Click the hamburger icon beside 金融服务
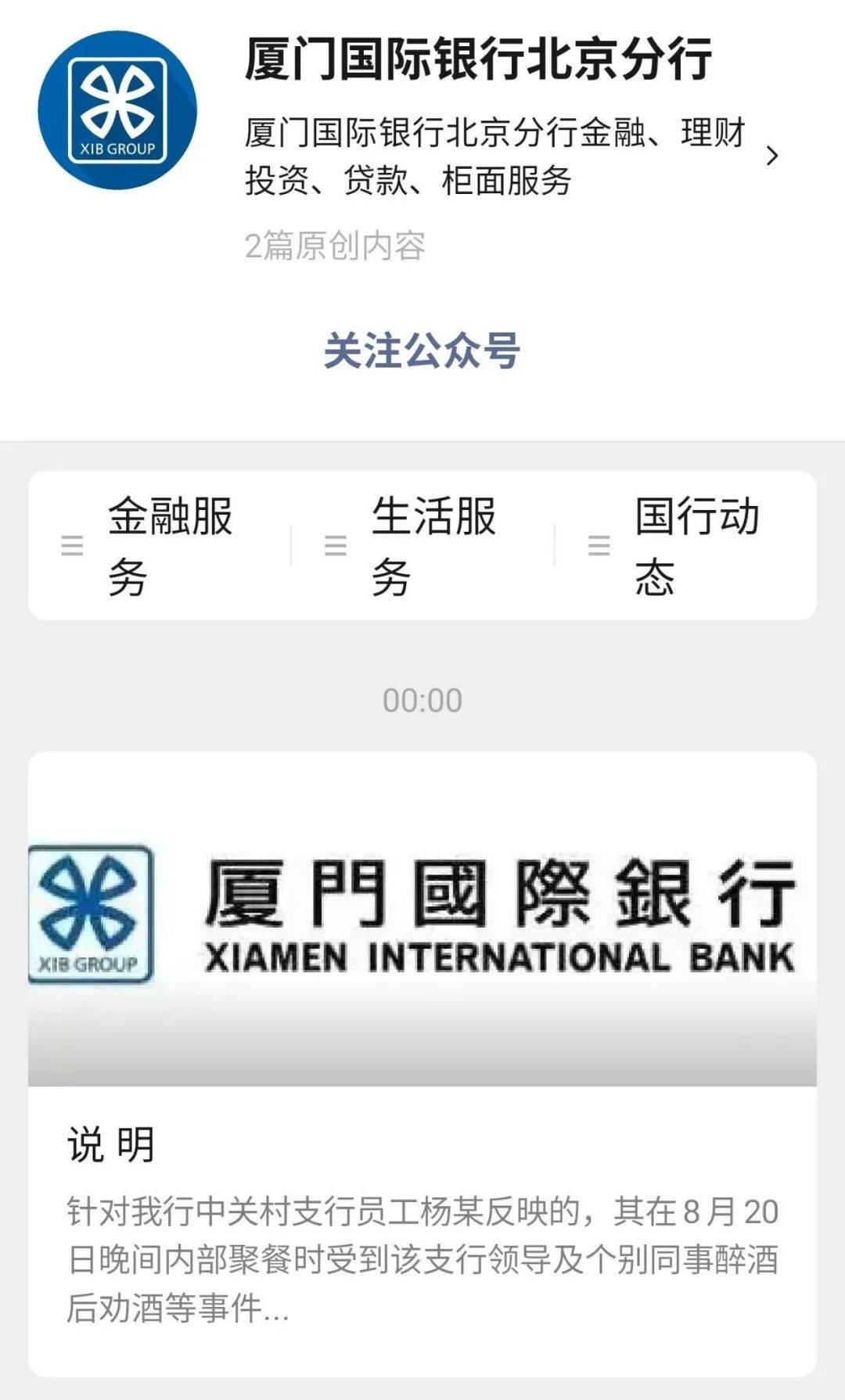This screenshot has width=845, height=1400. click(74, 545)
